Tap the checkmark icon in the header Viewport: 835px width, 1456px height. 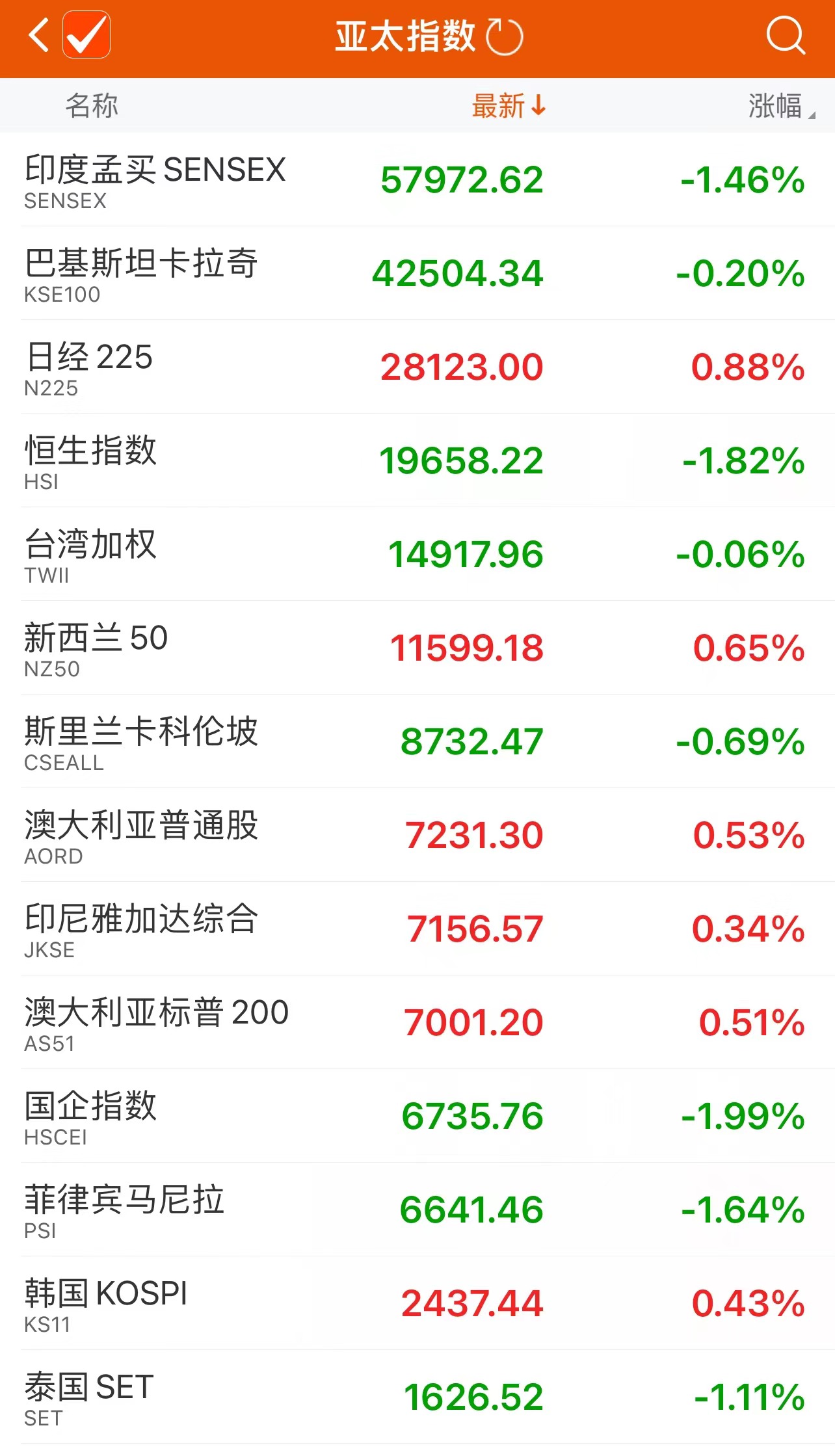(86, 36)
